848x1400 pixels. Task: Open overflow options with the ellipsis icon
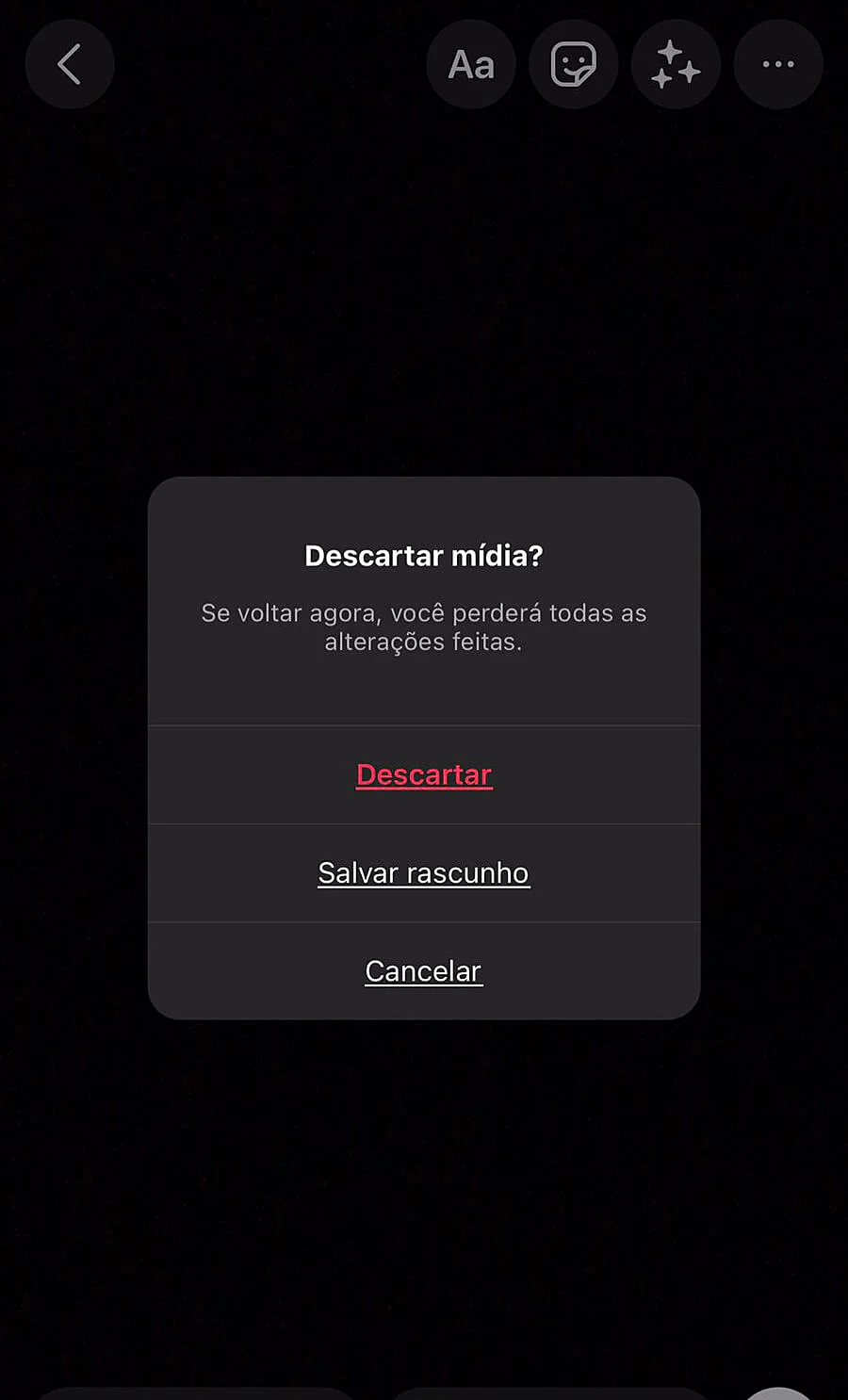pos(778,64)
